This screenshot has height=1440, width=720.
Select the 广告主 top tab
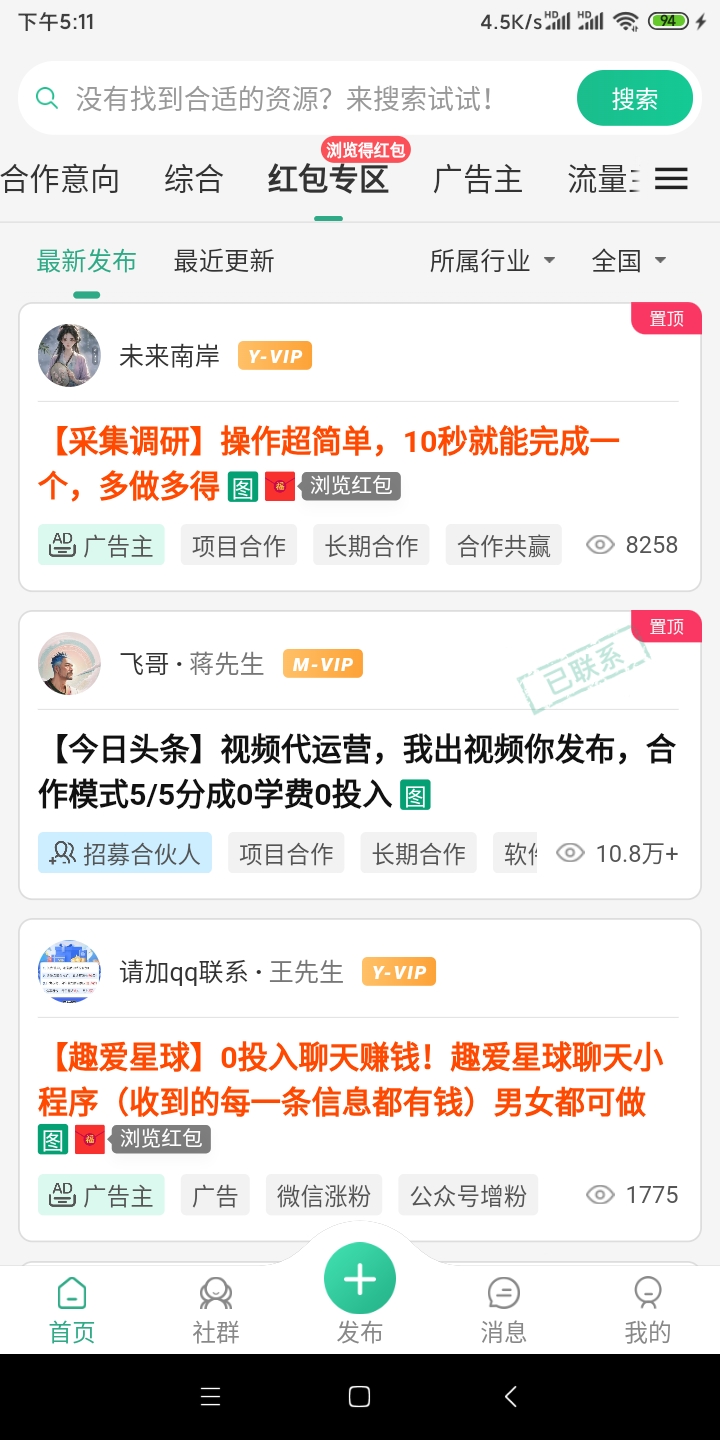(x=477, y=180)
